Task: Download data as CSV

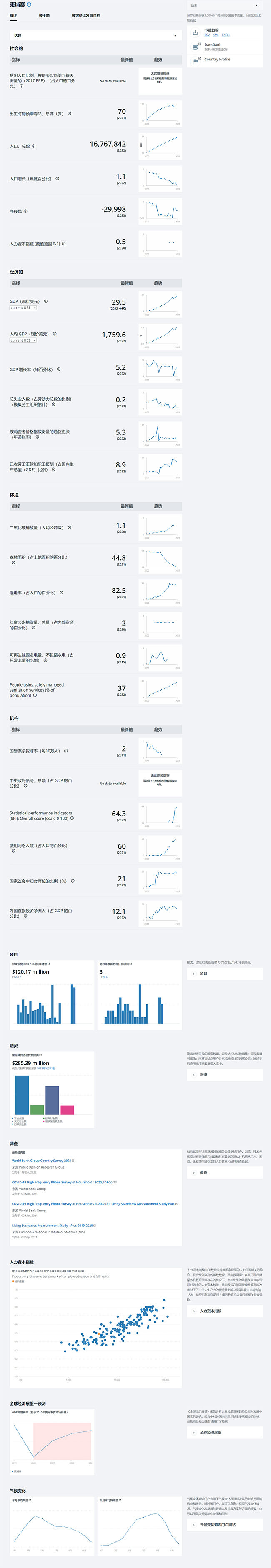Action: 207,35
